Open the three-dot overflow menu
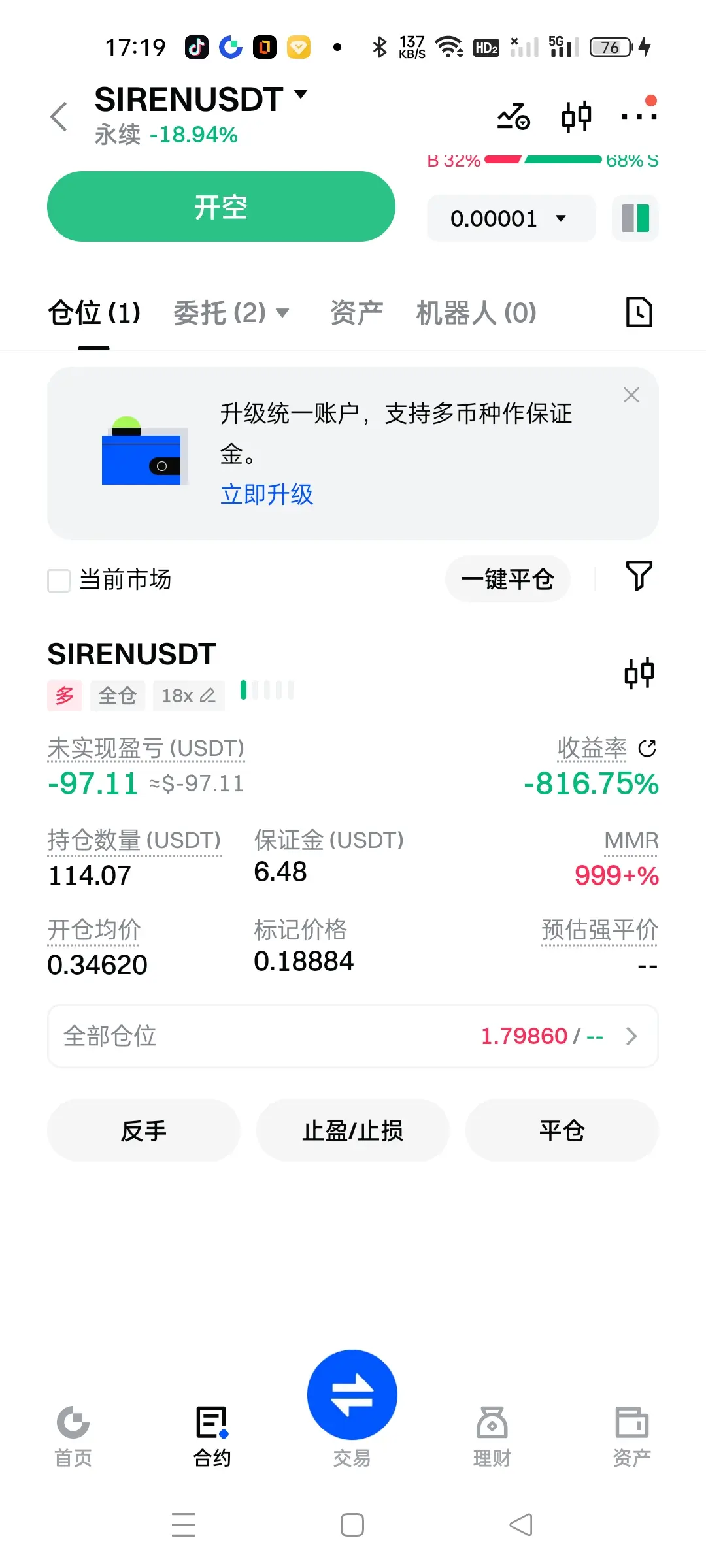Screen dimensions: 706x1568 click(639, 116)
